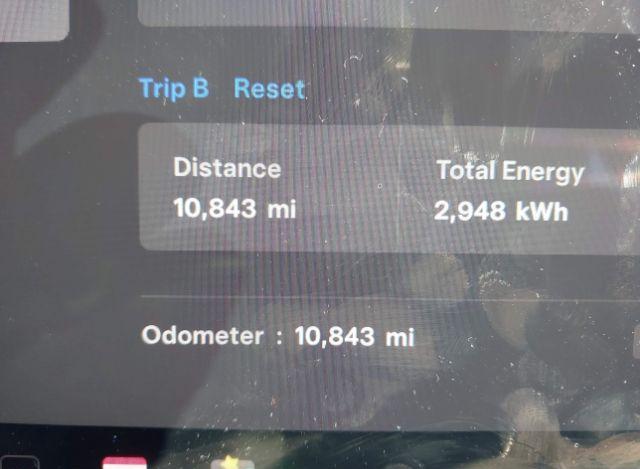Reset the Trip B counter
The height and width of the screenshot is (469, 640).
pos(269,88)
